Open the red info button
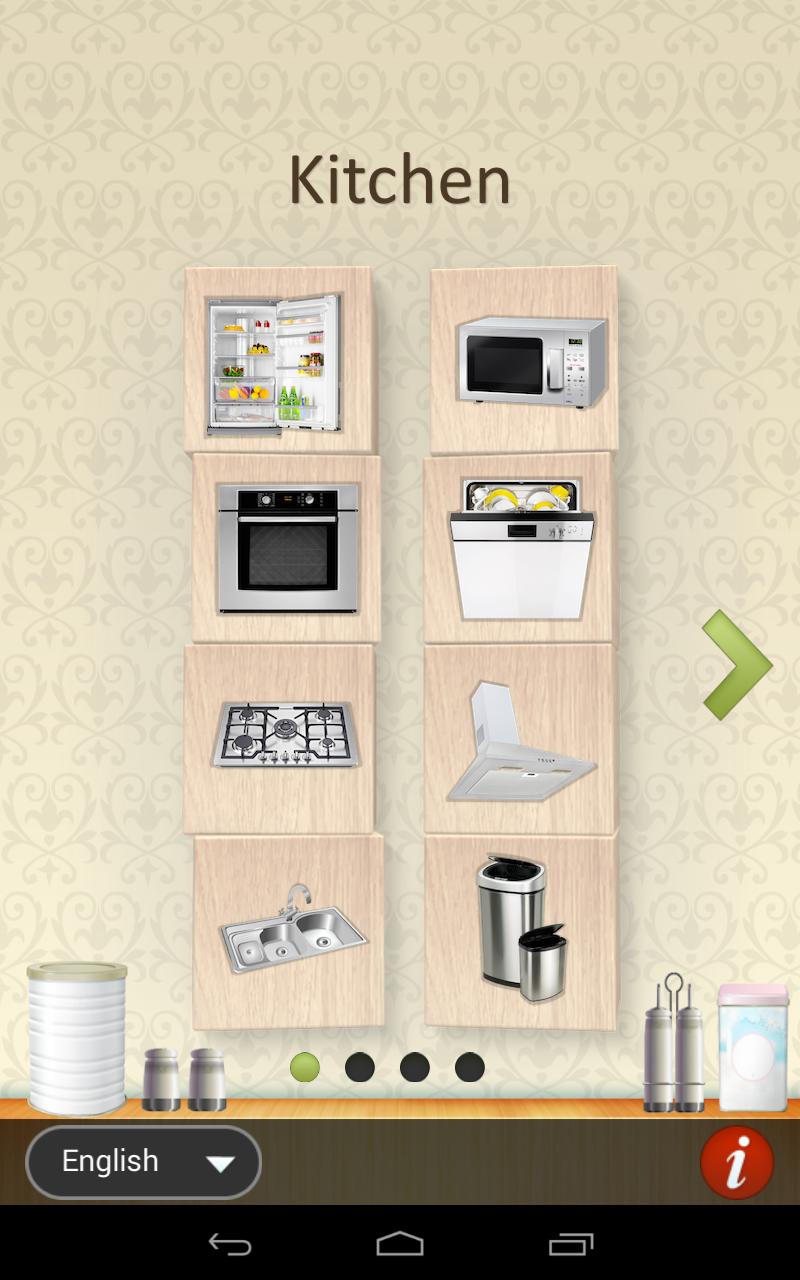Screen dimensions: 800x1280 pyautogui.click(x=737, y=1163)
